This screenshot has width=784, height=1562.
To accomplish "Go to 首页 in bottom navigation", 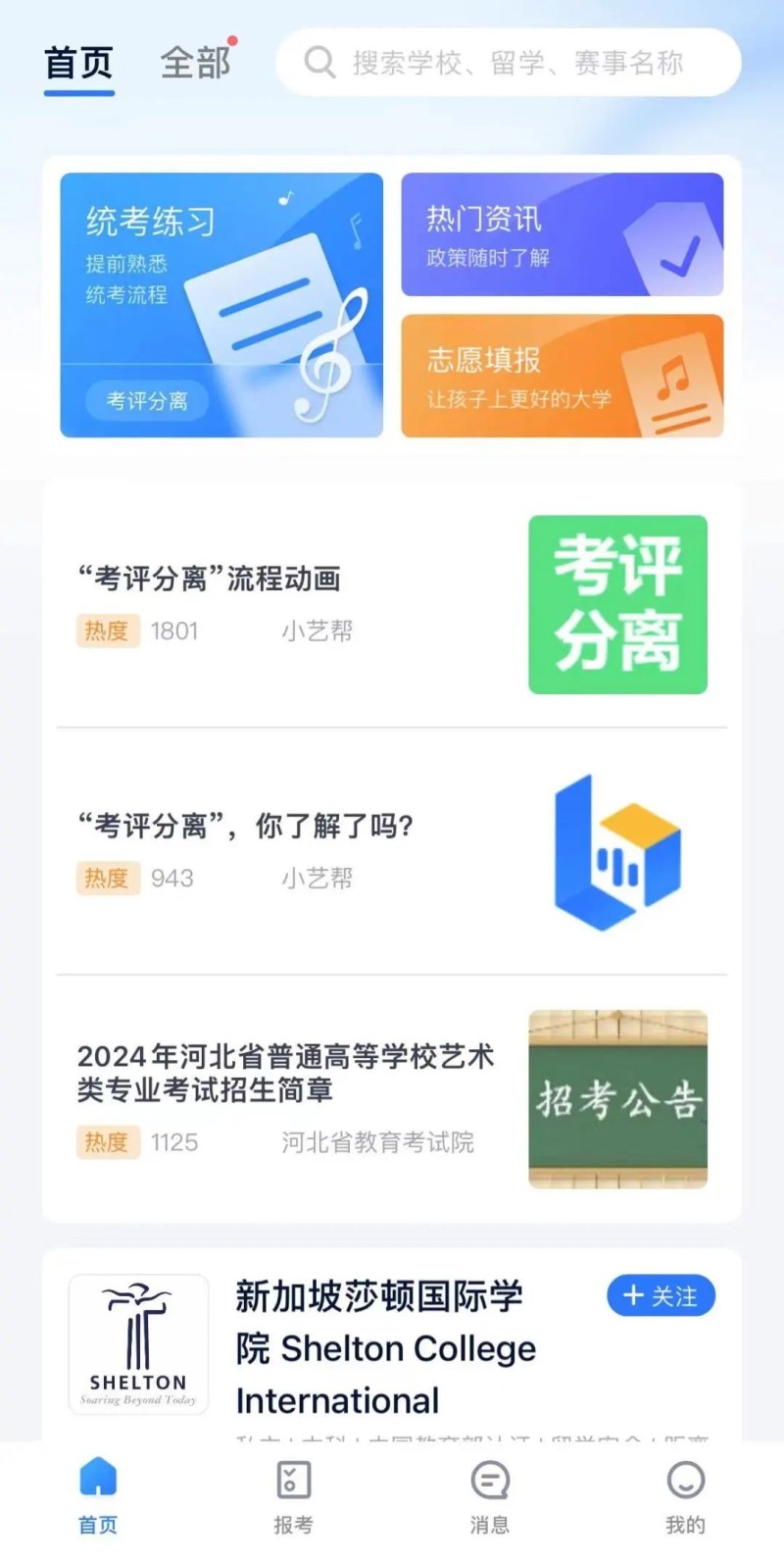I will coord(98,1495).
